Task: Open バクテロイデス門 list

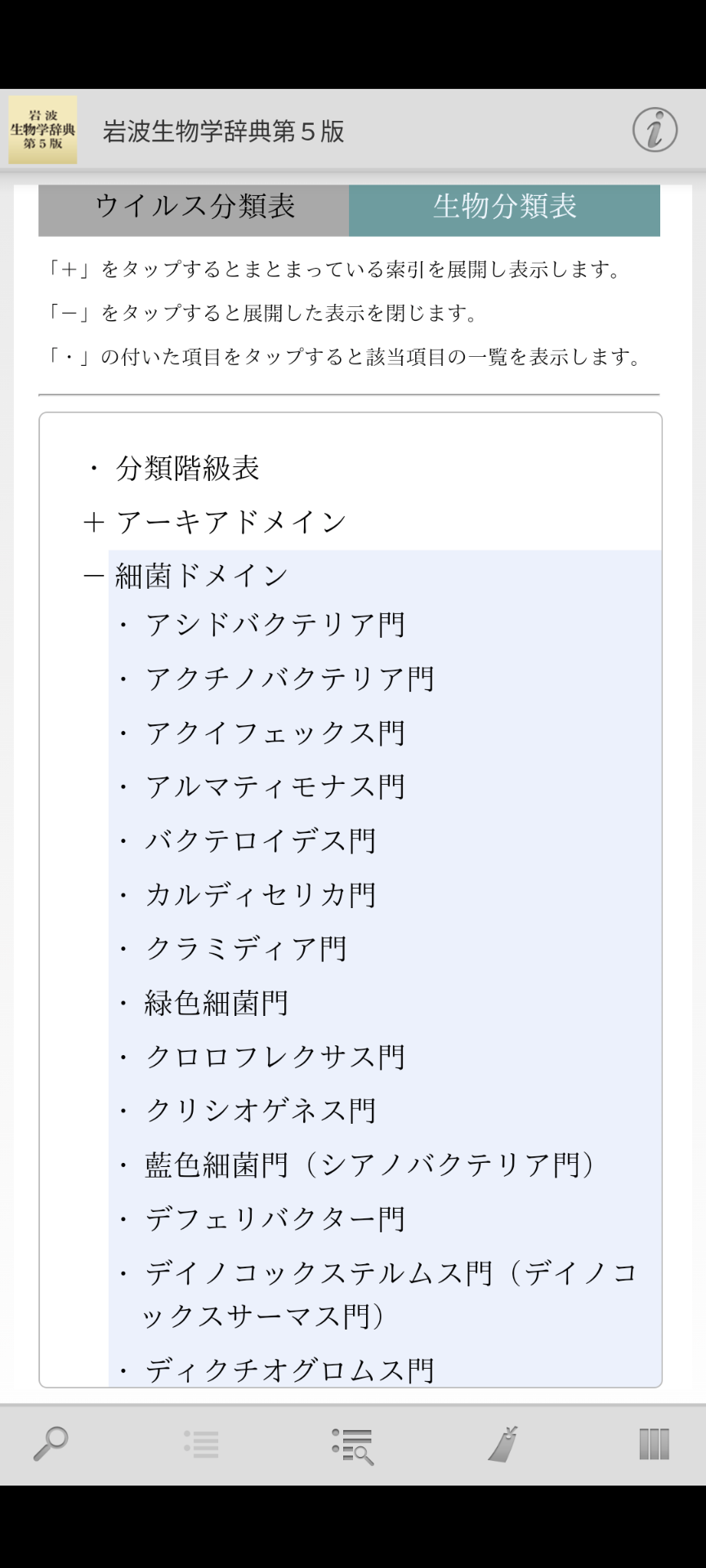Action: [x=260, y=841]
